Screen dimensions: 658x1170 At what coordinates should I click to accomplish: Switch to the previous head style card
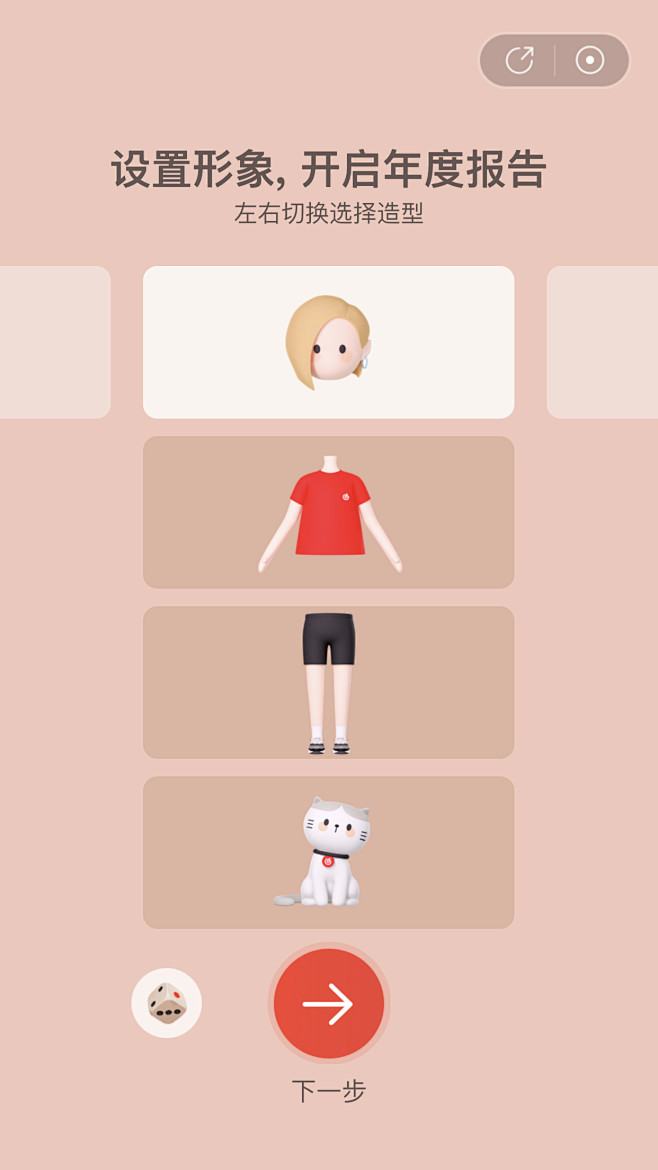coord(55,342)
